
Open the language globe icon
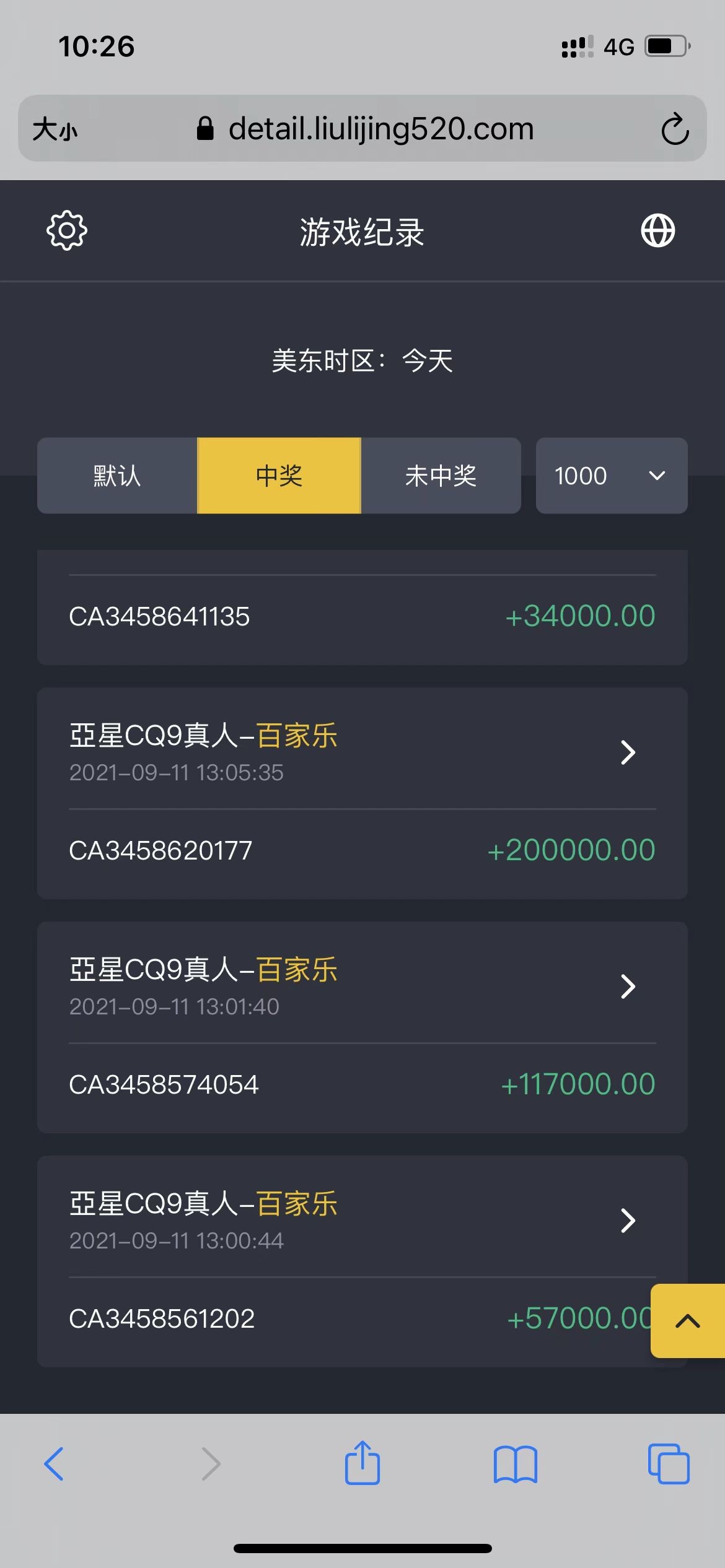click(657, 231)
